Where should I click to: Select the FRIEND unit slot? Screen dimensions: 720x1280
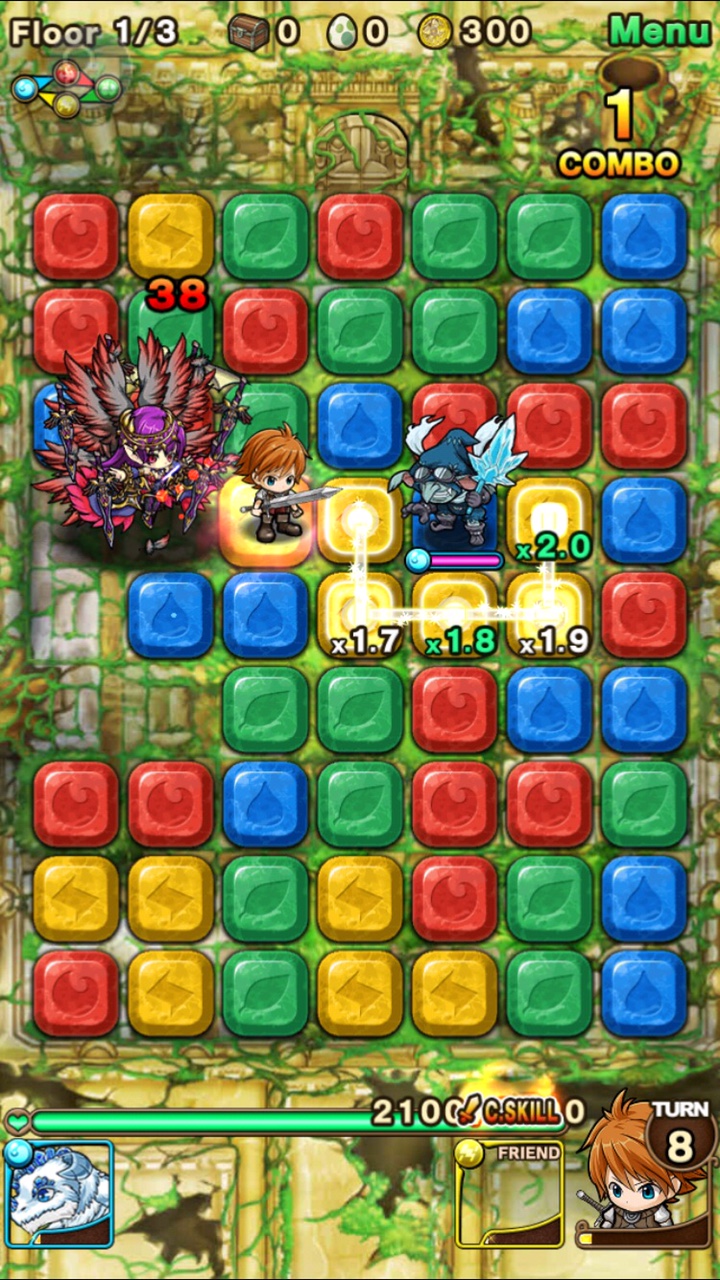509,1194
